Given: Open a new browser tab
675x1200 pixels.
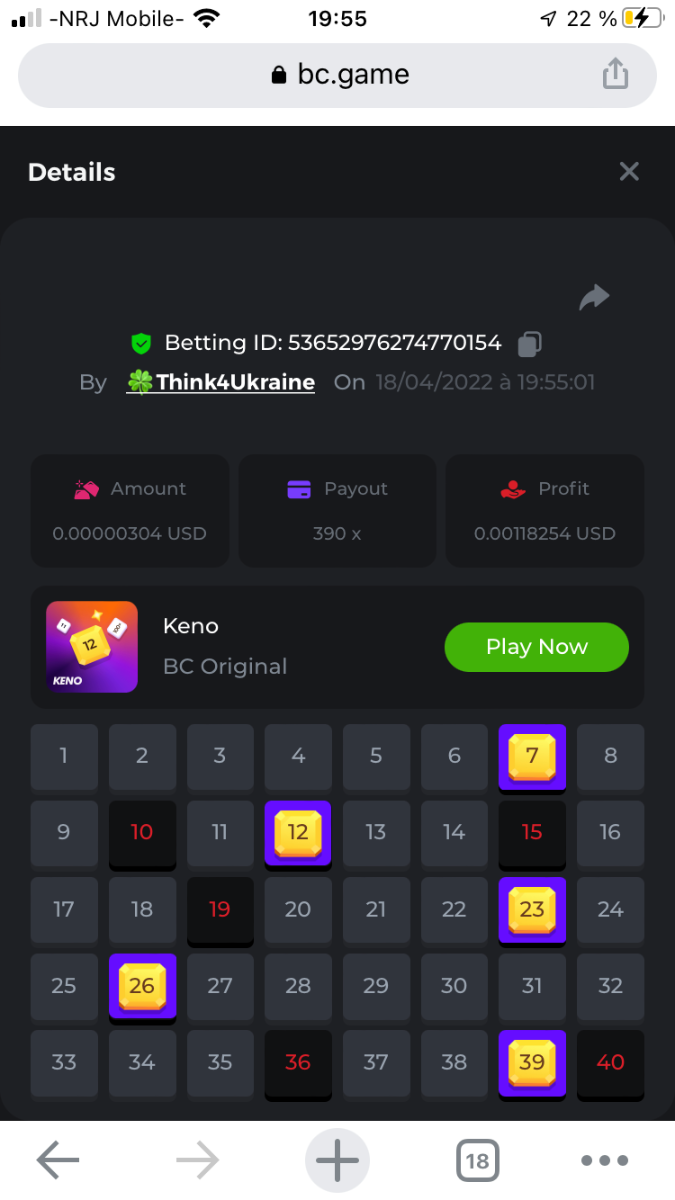Looking at the screenshot, I should [x=337, y=1161].
